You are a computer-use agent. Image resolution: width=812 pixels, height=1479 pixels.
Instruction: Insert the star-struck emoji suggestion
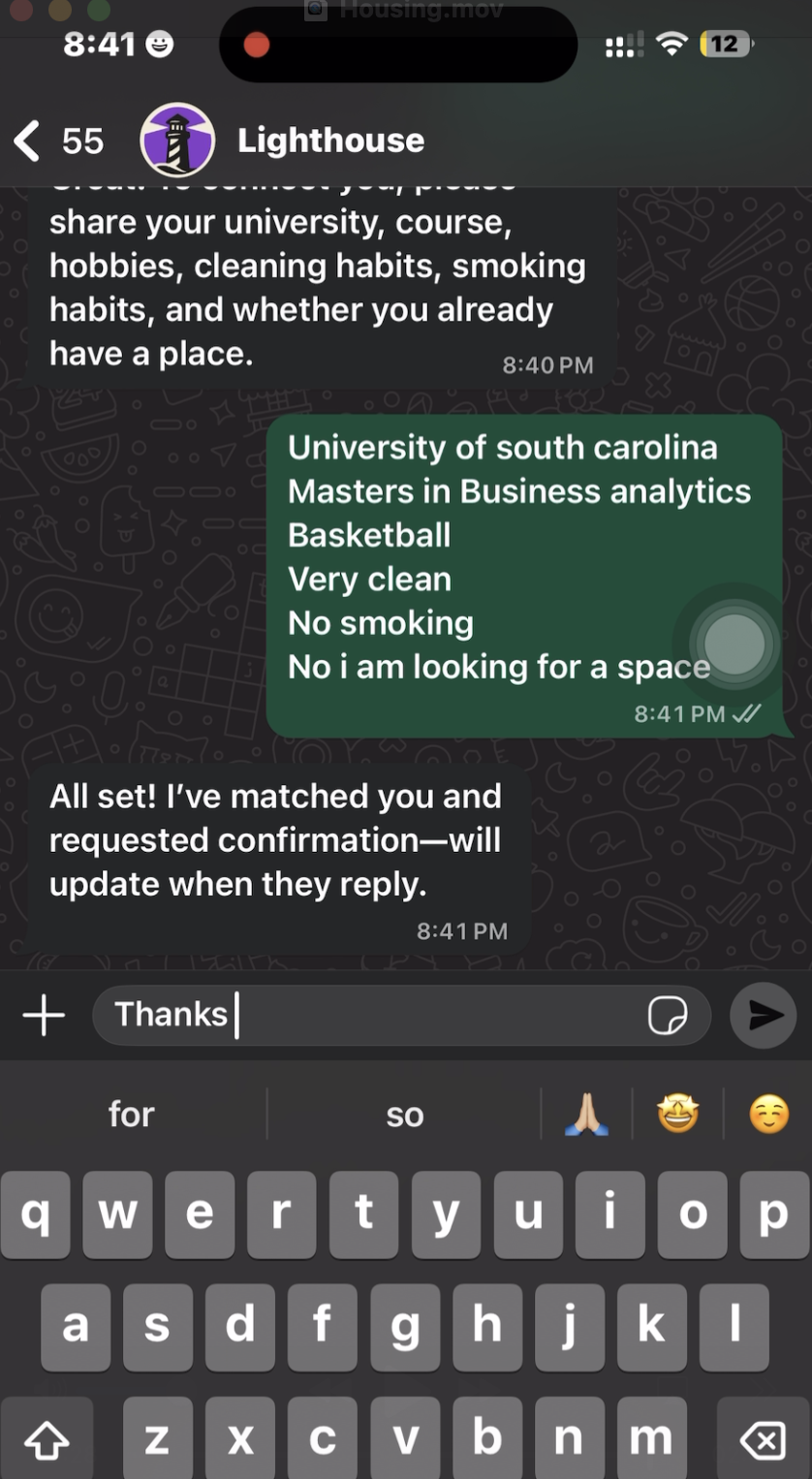[677, 1116]
